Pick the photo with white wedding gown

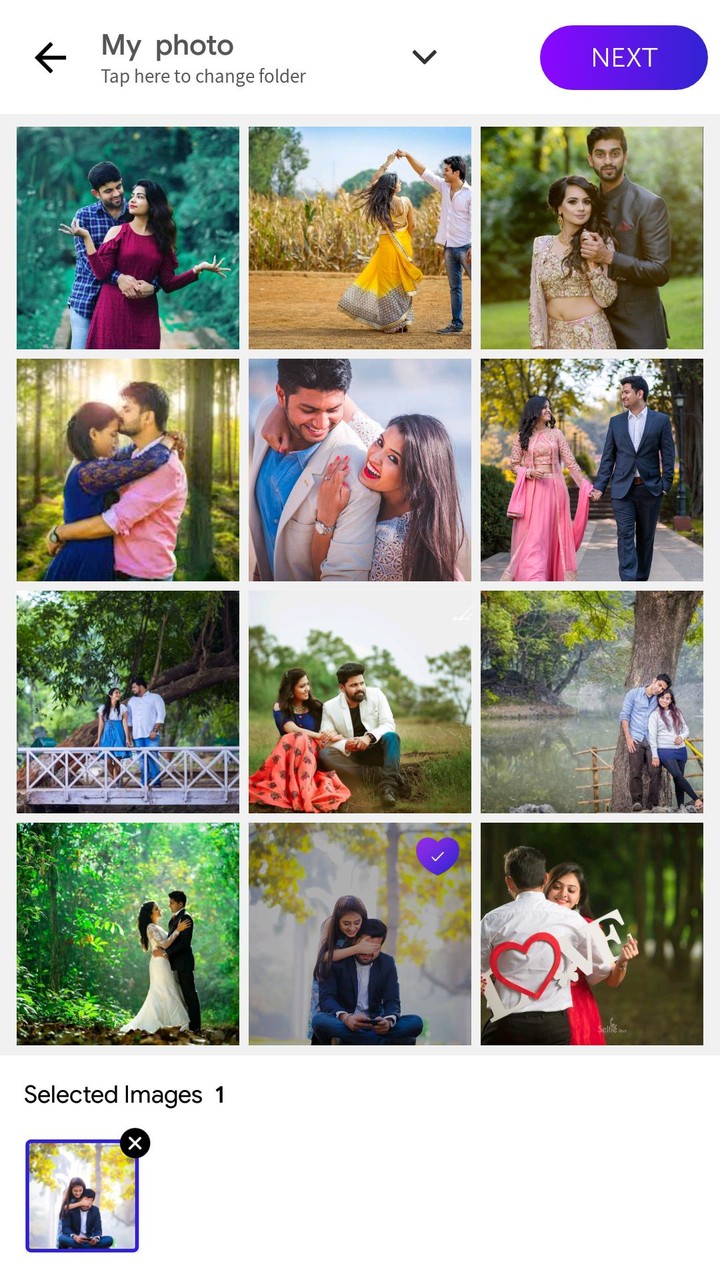click(128, 934)
